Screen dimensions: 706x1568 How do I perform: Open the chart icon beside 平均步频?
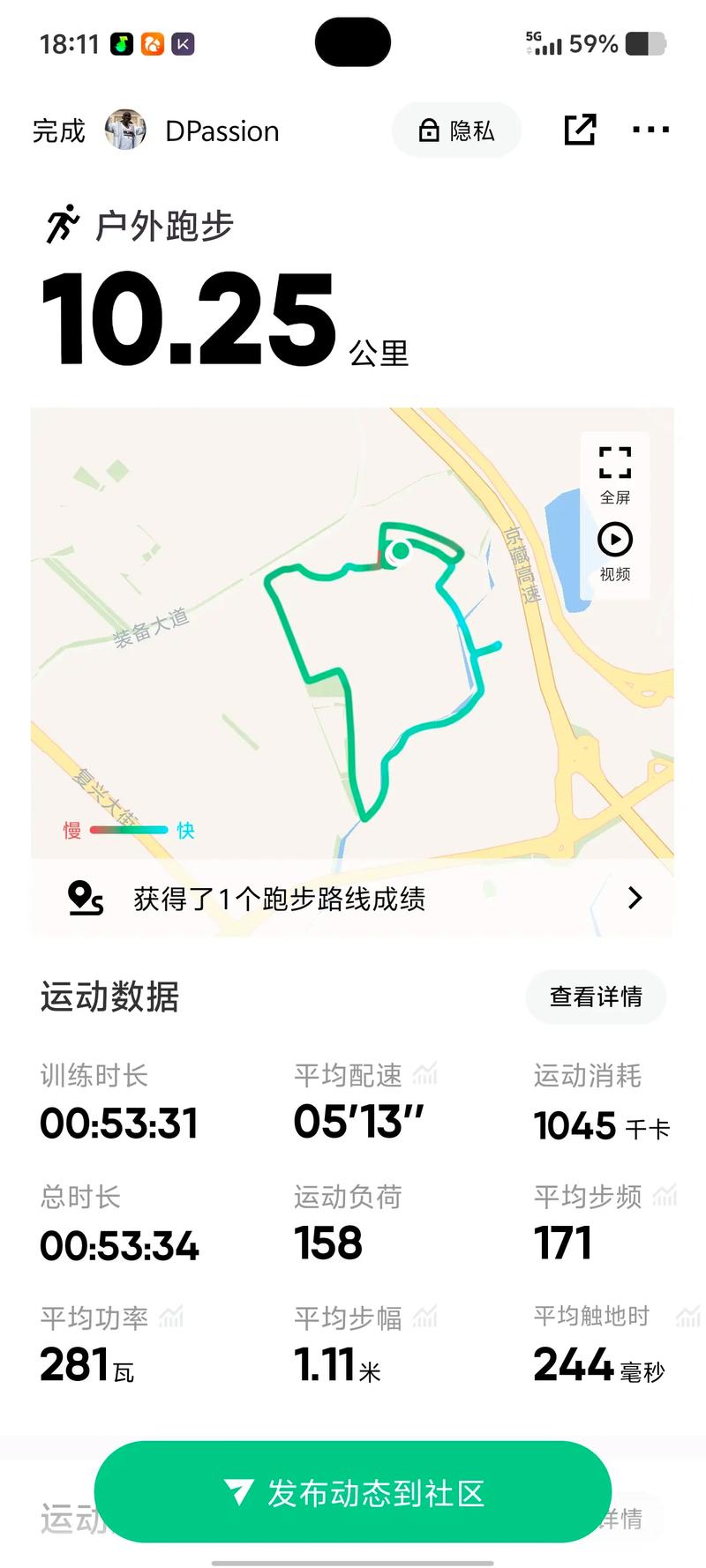click(x=665, y=1196)
